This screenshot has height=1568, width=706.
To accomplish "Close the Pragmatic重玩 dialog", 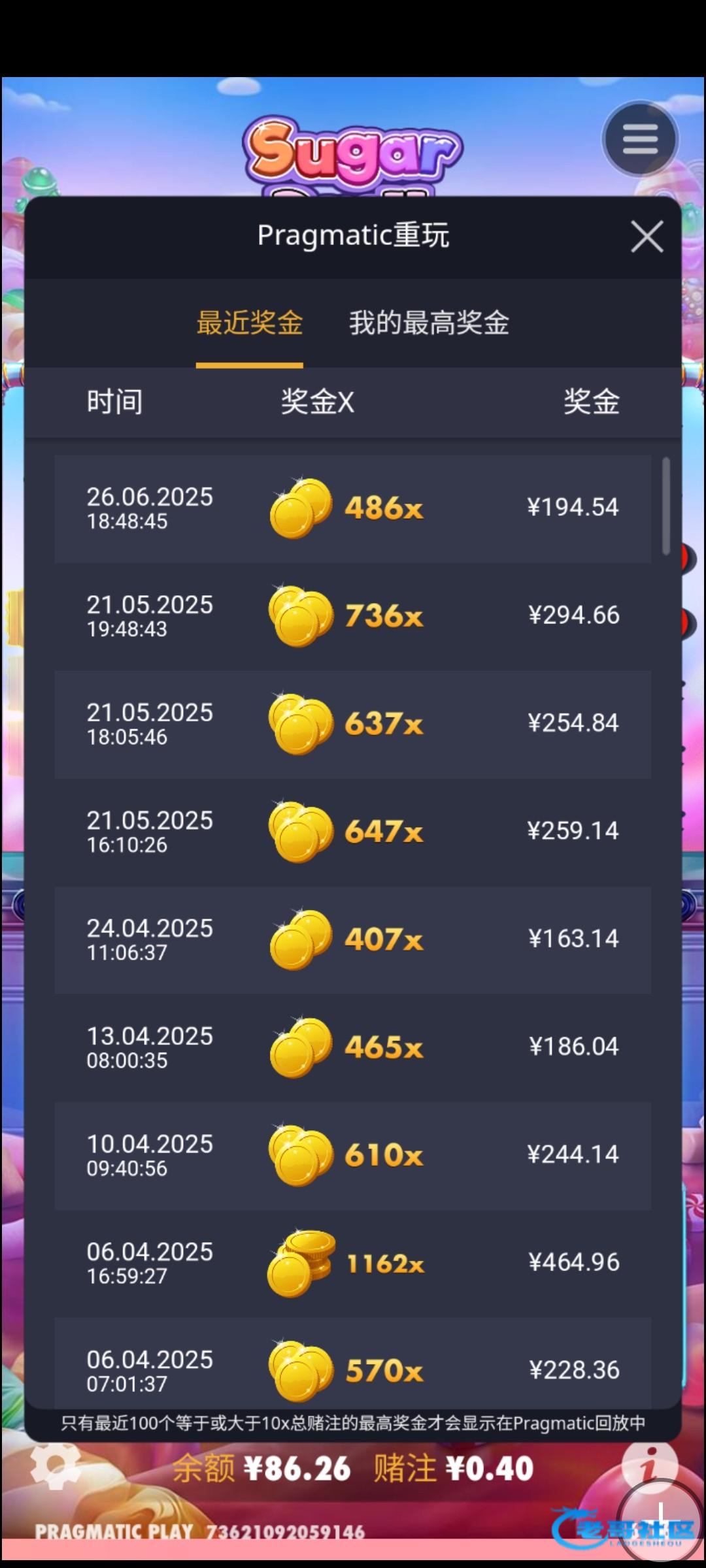I will coord(647,237).
